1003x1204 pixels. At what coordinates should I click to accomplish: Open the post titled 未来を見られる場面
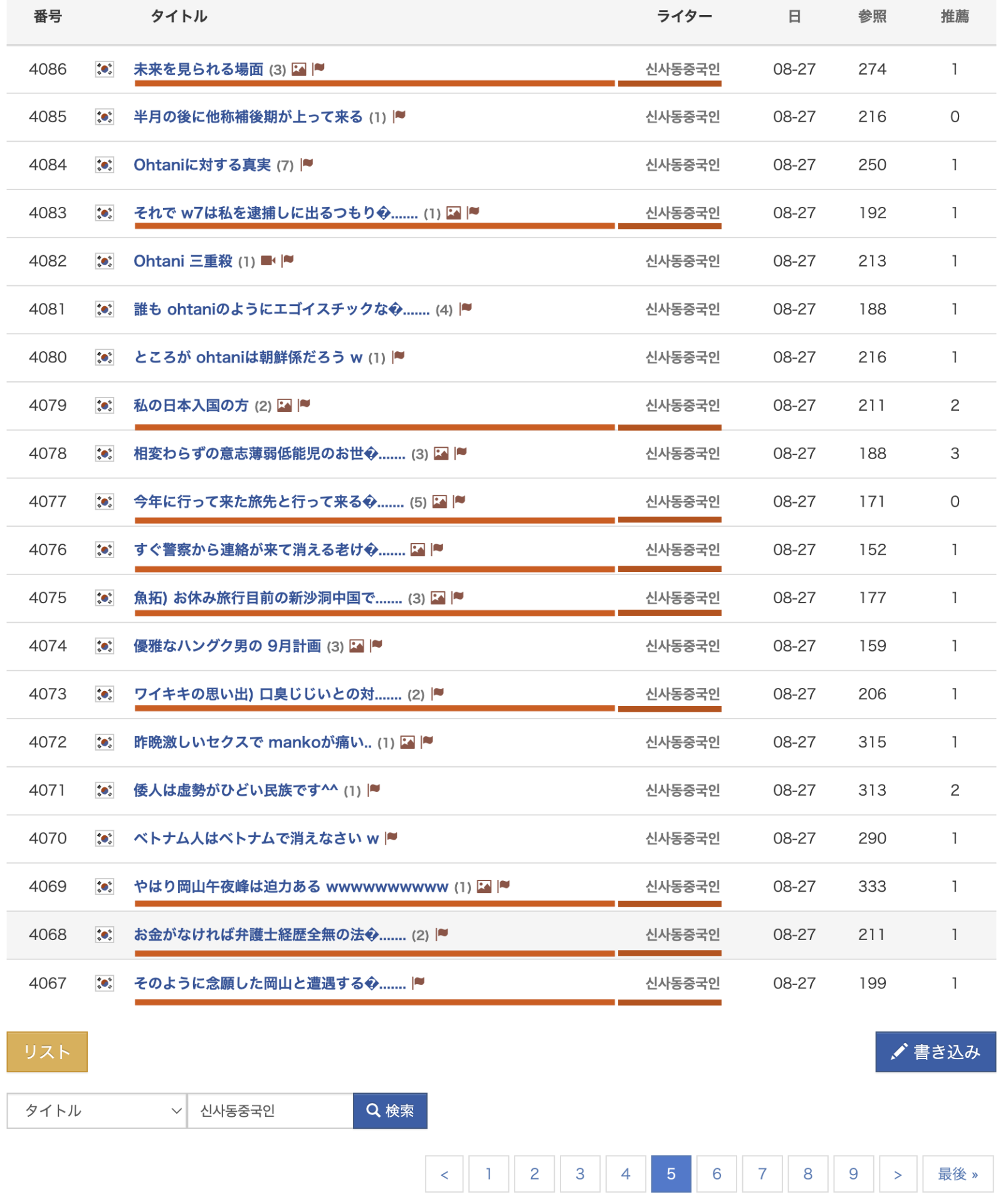tap(198, 69)
